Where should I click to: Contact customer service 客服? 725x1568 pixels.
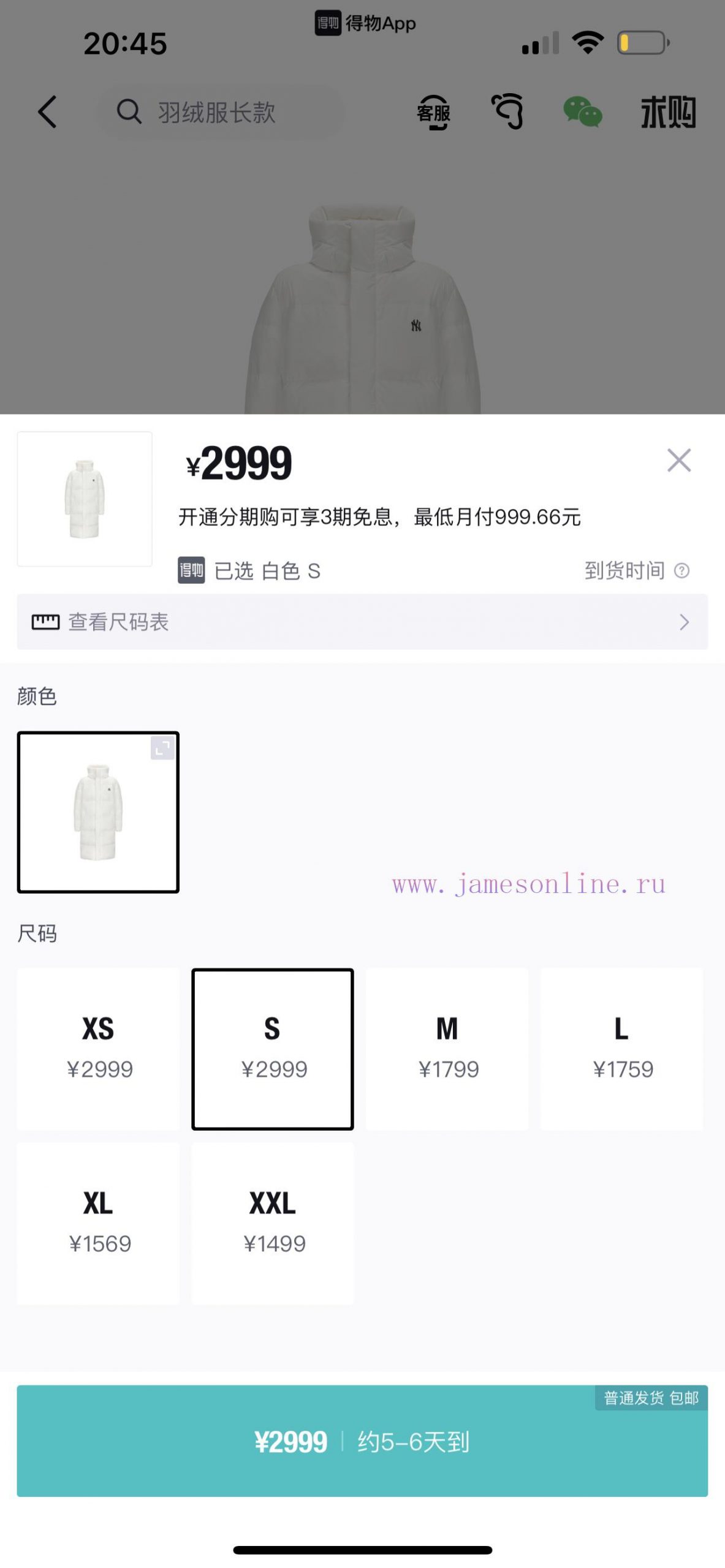coord(433,112)
